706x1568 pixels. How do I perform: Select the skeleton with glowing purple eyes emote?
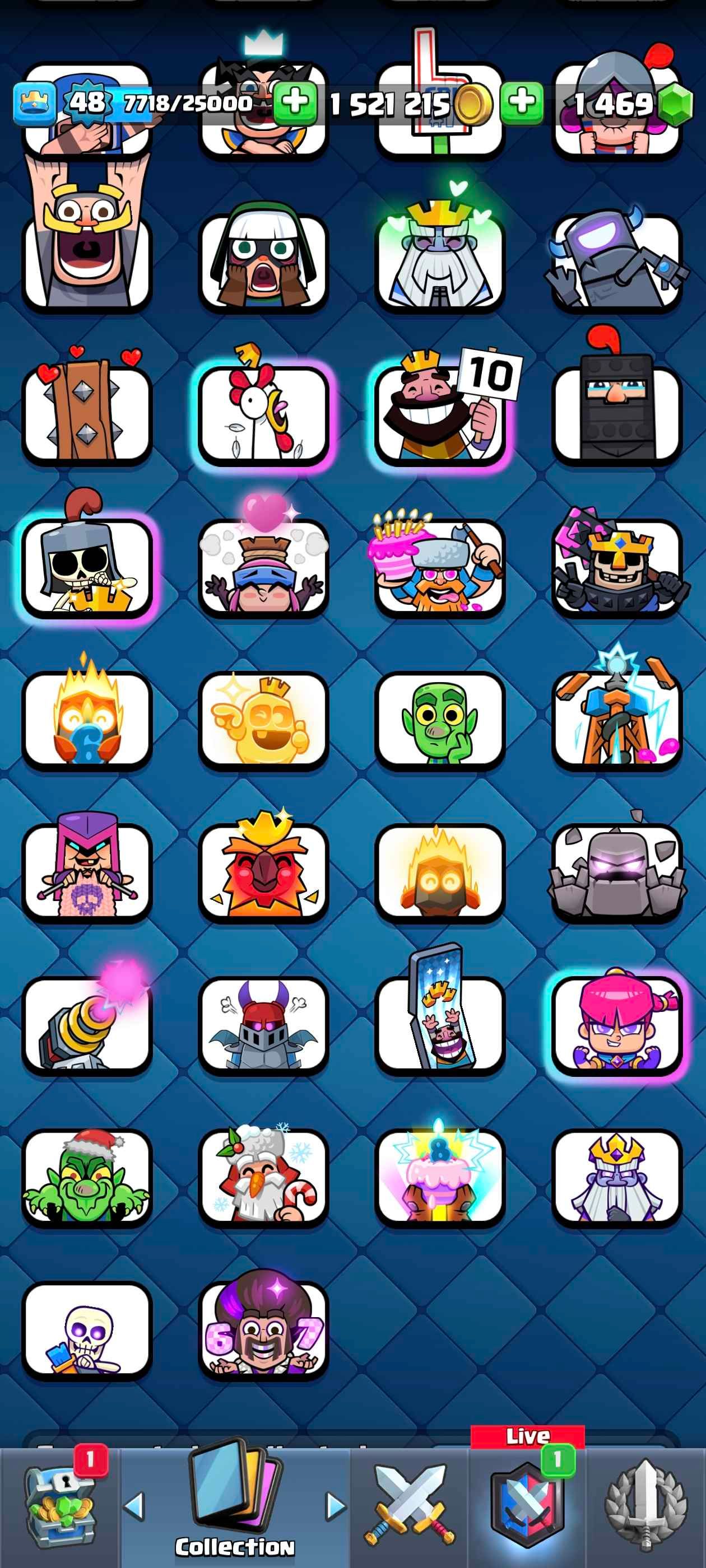(87, 1330)
